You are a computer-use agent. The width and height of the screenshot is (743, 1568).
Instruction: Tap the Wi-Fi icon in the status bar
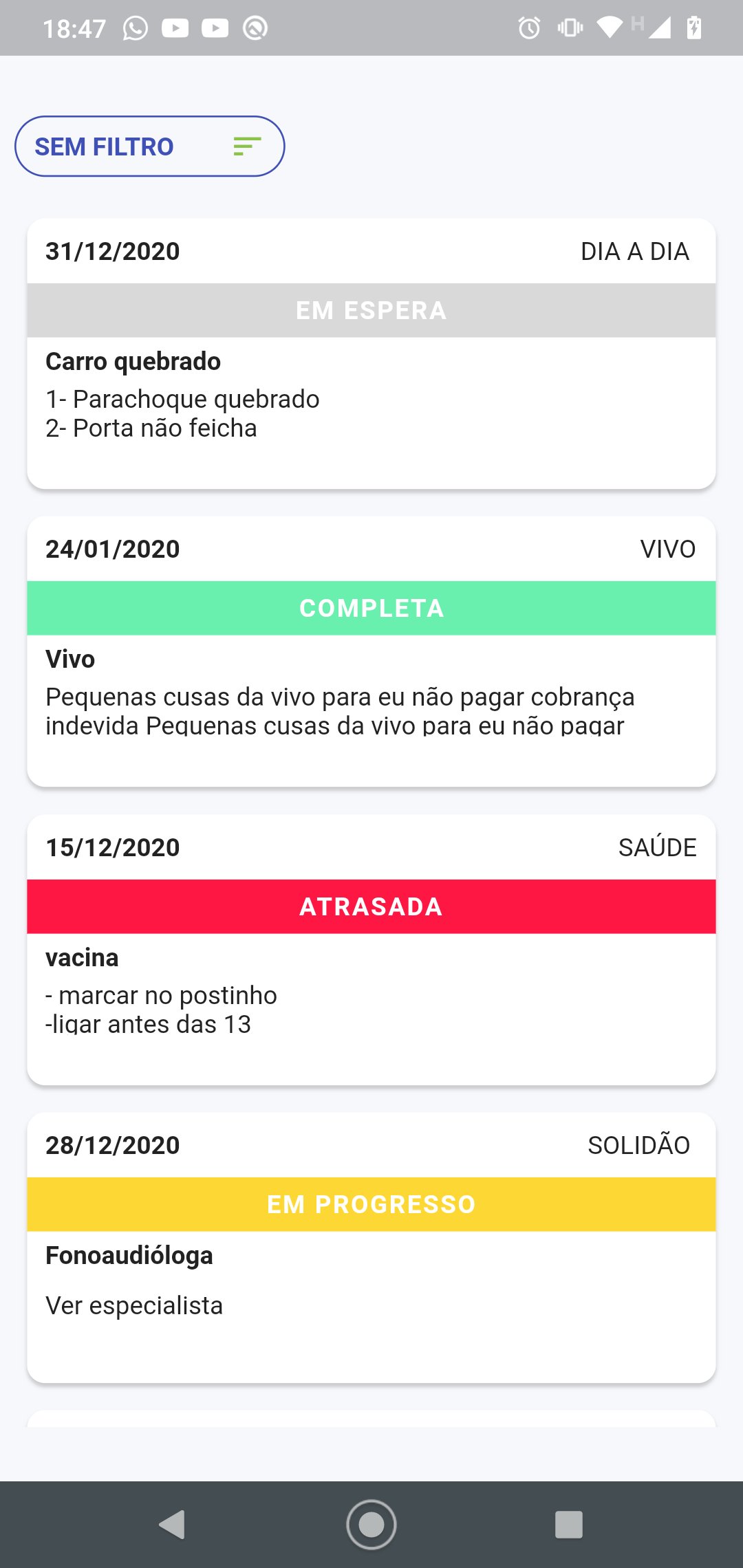coord(608,28)
